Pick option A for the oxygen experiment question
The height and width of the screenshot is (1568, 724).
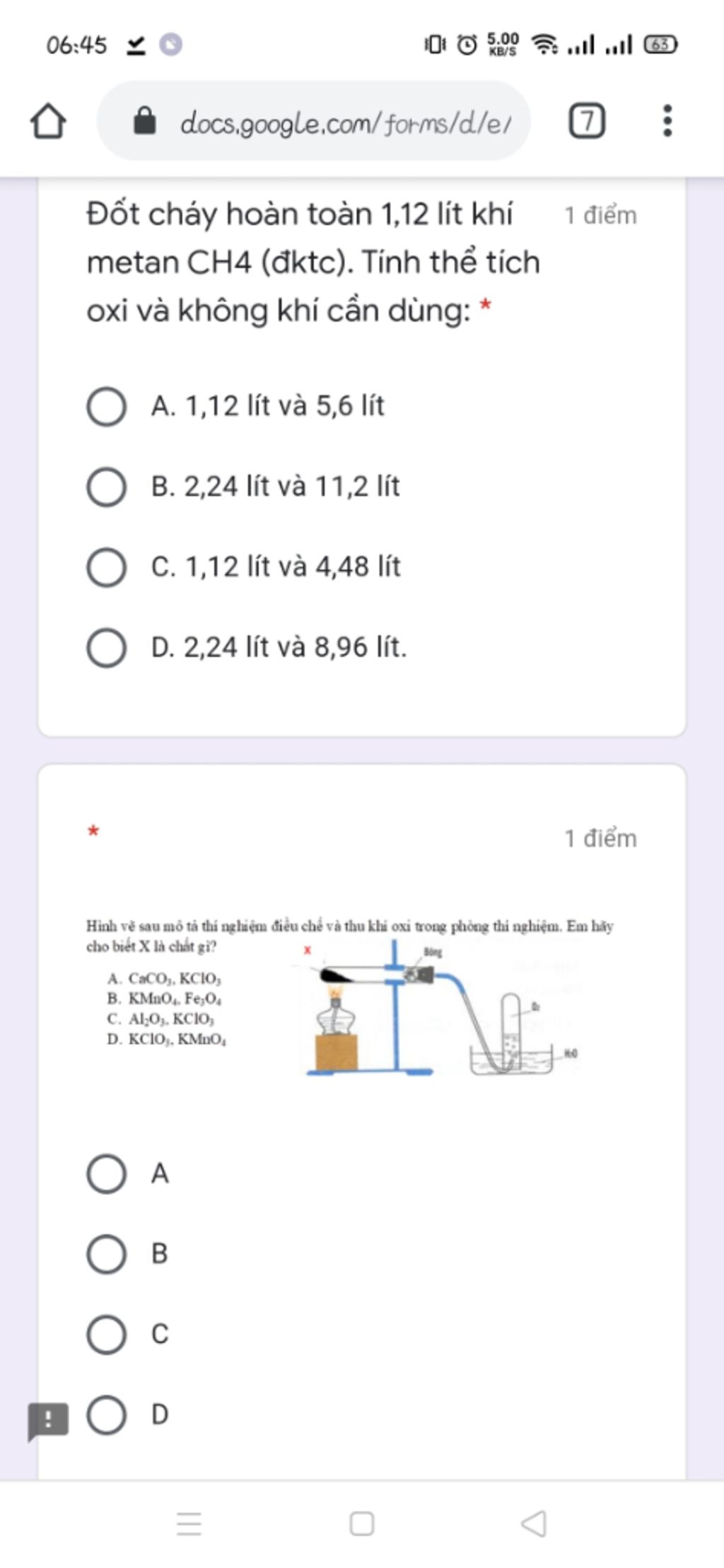coord(107,1174)
